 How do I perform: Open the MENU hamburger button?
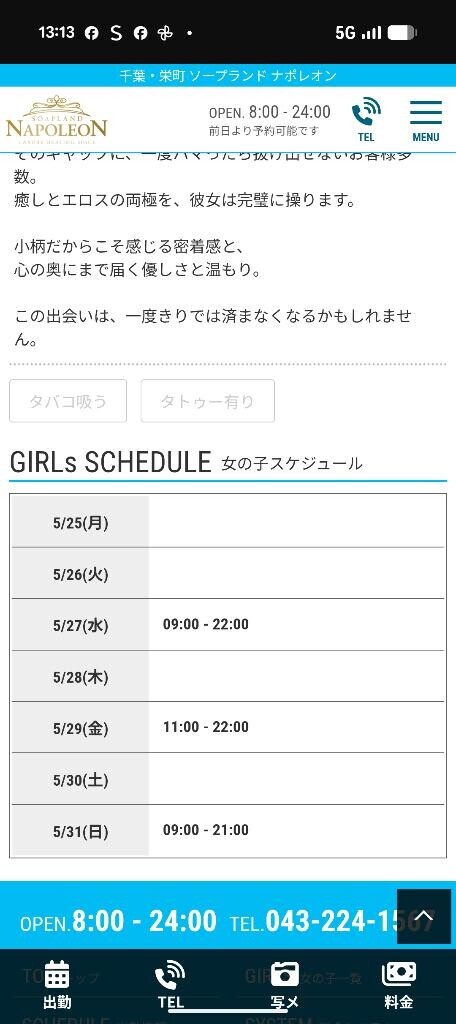pos(425,121)
